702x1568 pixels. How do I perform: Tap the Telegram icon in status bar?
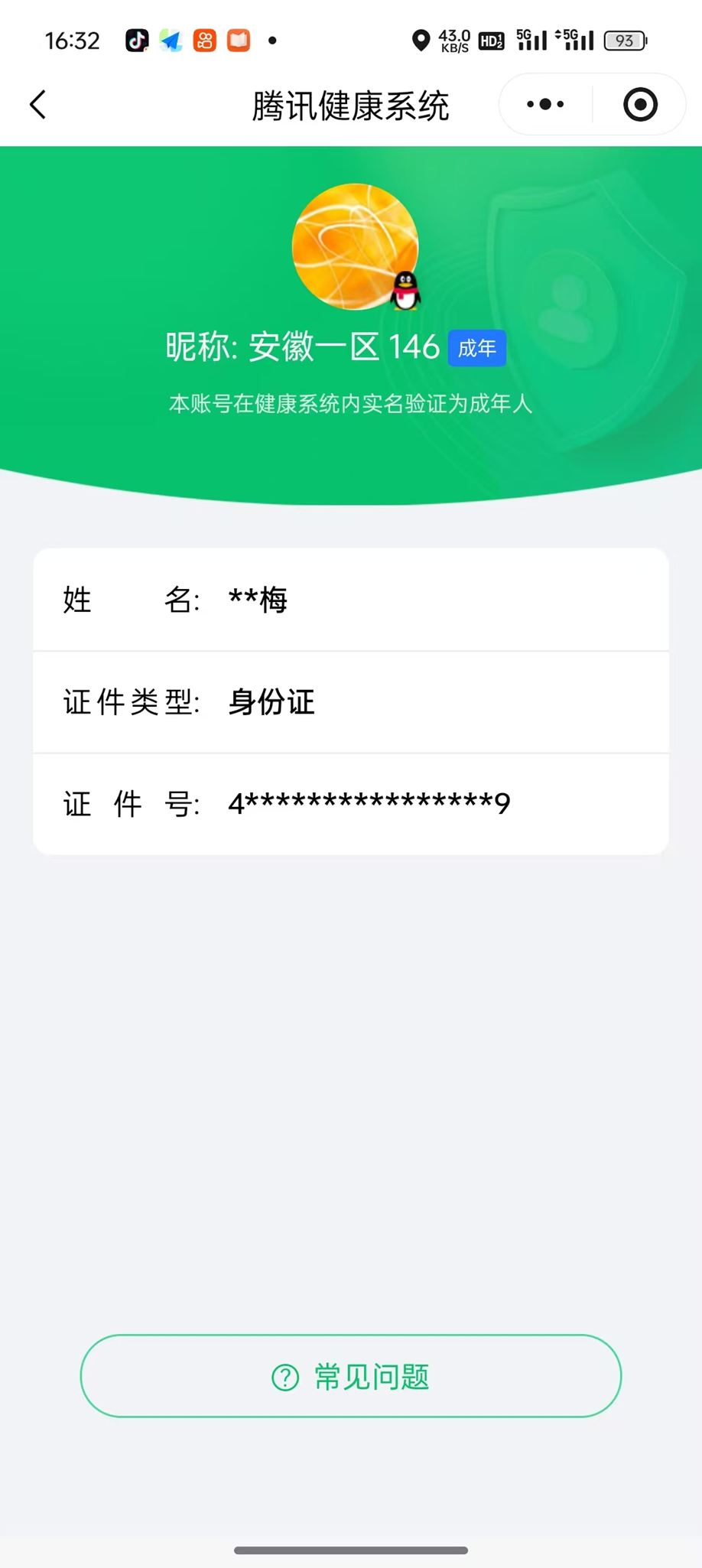170,40
